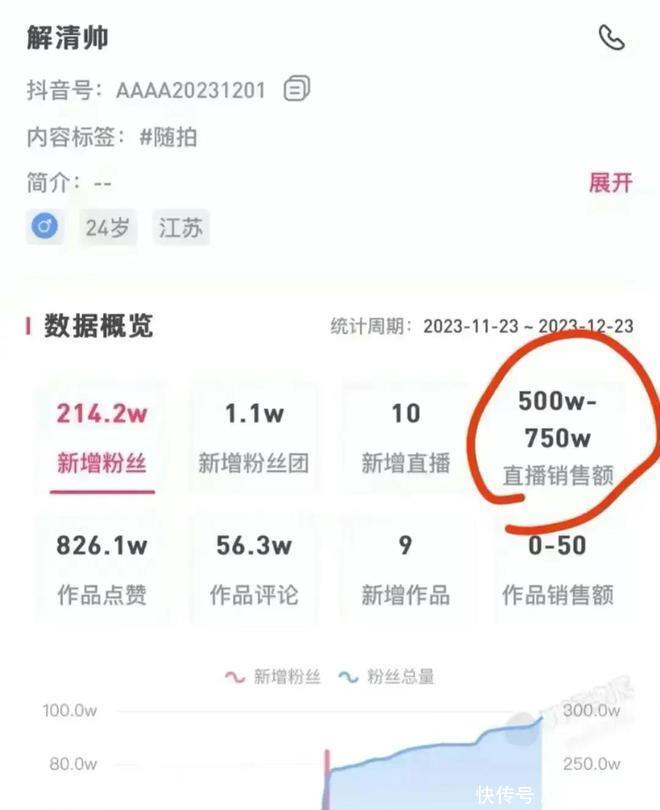Image resolution: width=660 pixels, height=810 pixels.
Task: Select the 新增作品 metric
Action: pos(405,570)
